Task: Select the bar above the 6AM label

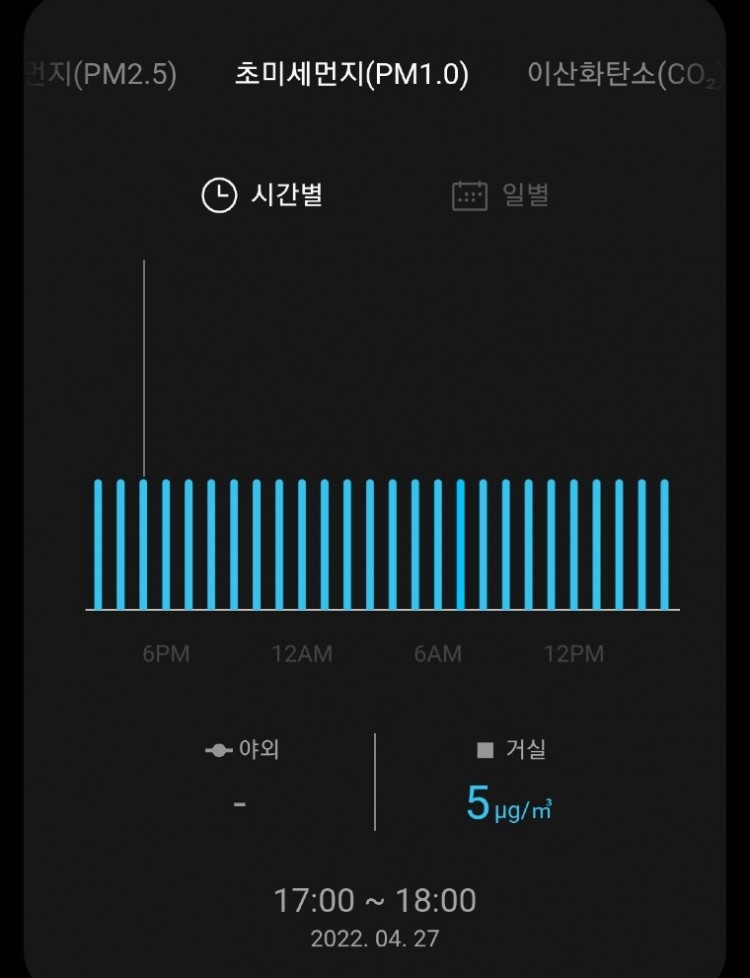Action: point(440,545)
